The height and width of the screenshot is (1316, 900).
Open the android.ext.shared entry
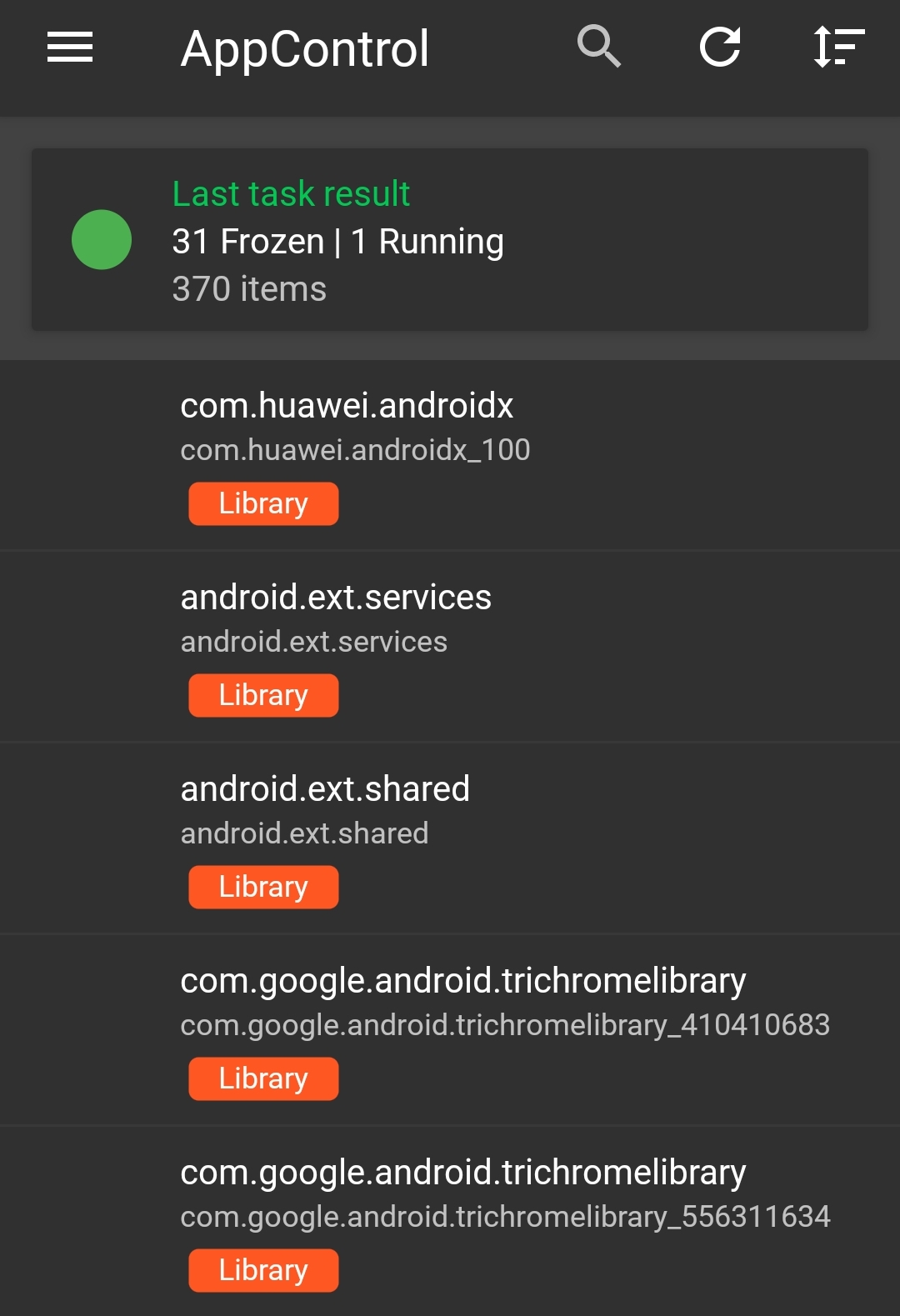pos(450,838)
